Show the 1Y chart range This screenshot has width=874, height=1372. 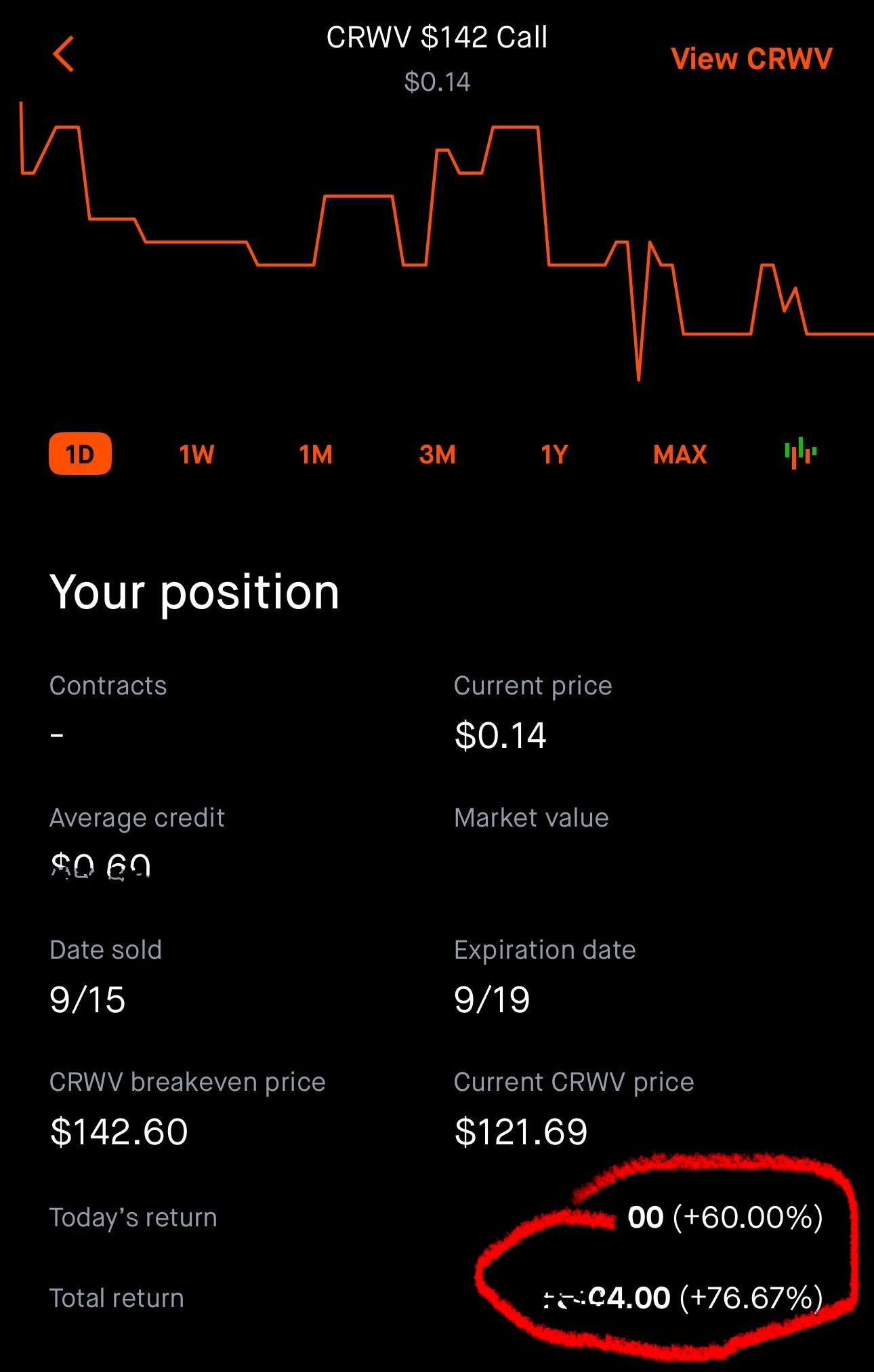[x=554, y=454]
